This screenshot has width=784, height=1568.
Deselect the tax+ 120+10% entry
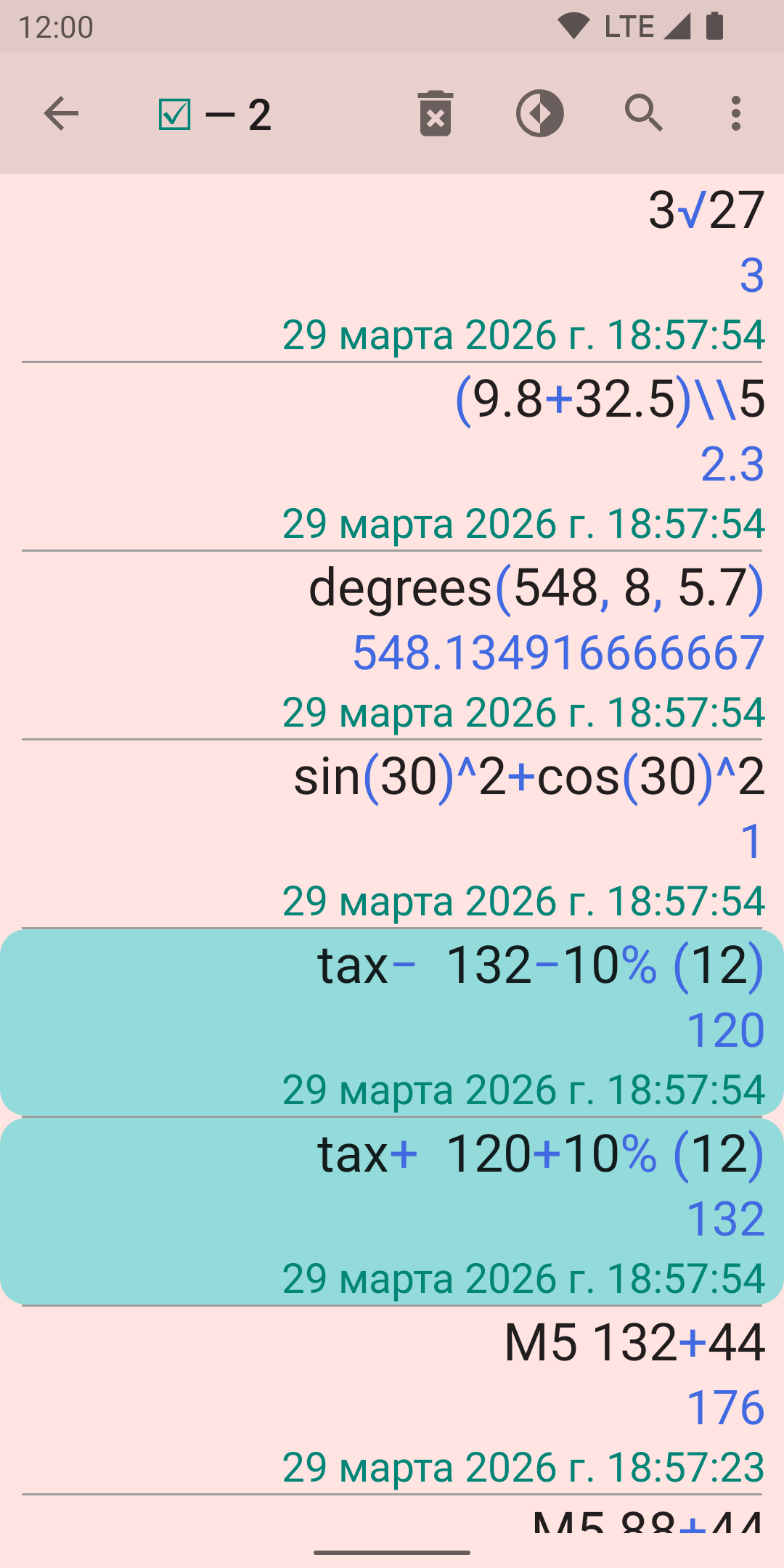392,1212
